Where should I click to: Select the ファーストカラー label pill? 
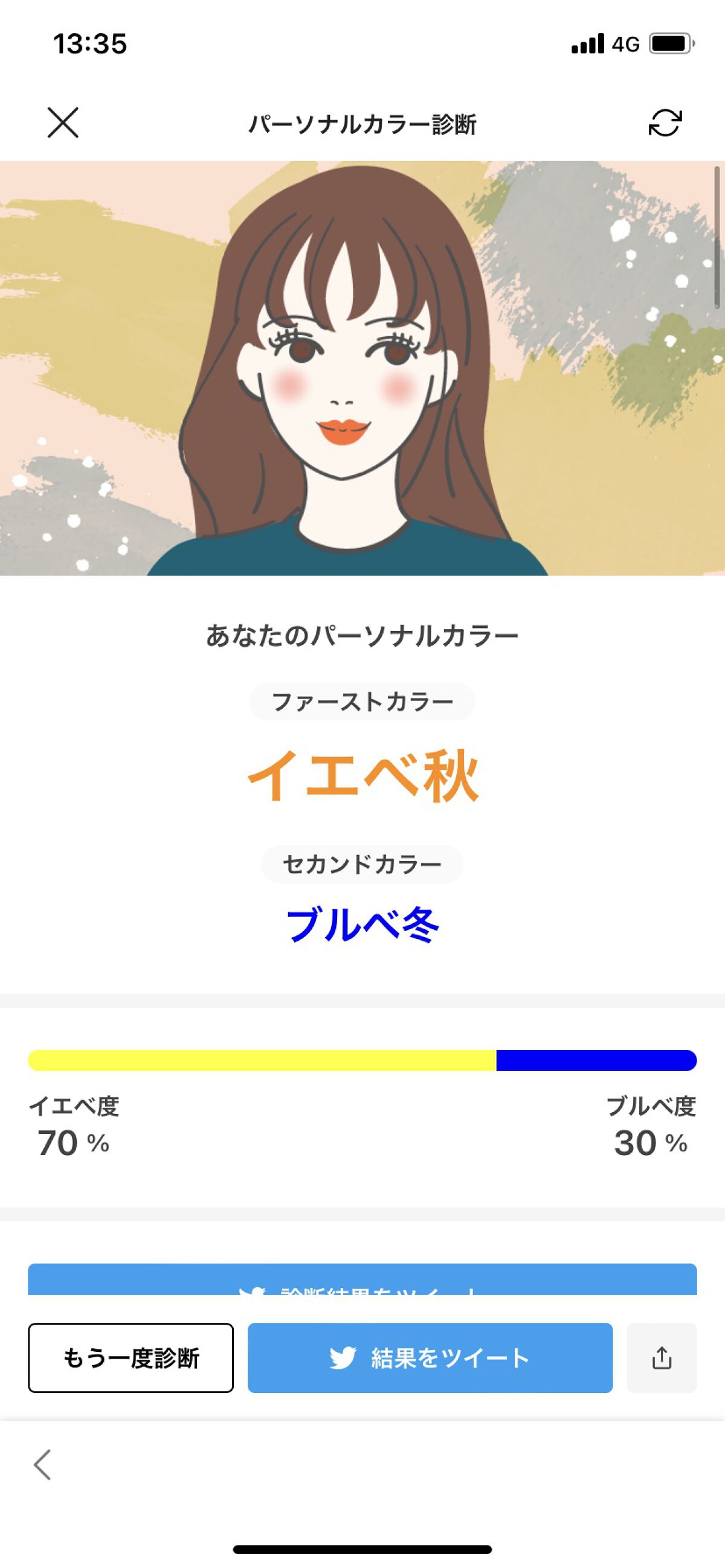click(362, 701)
